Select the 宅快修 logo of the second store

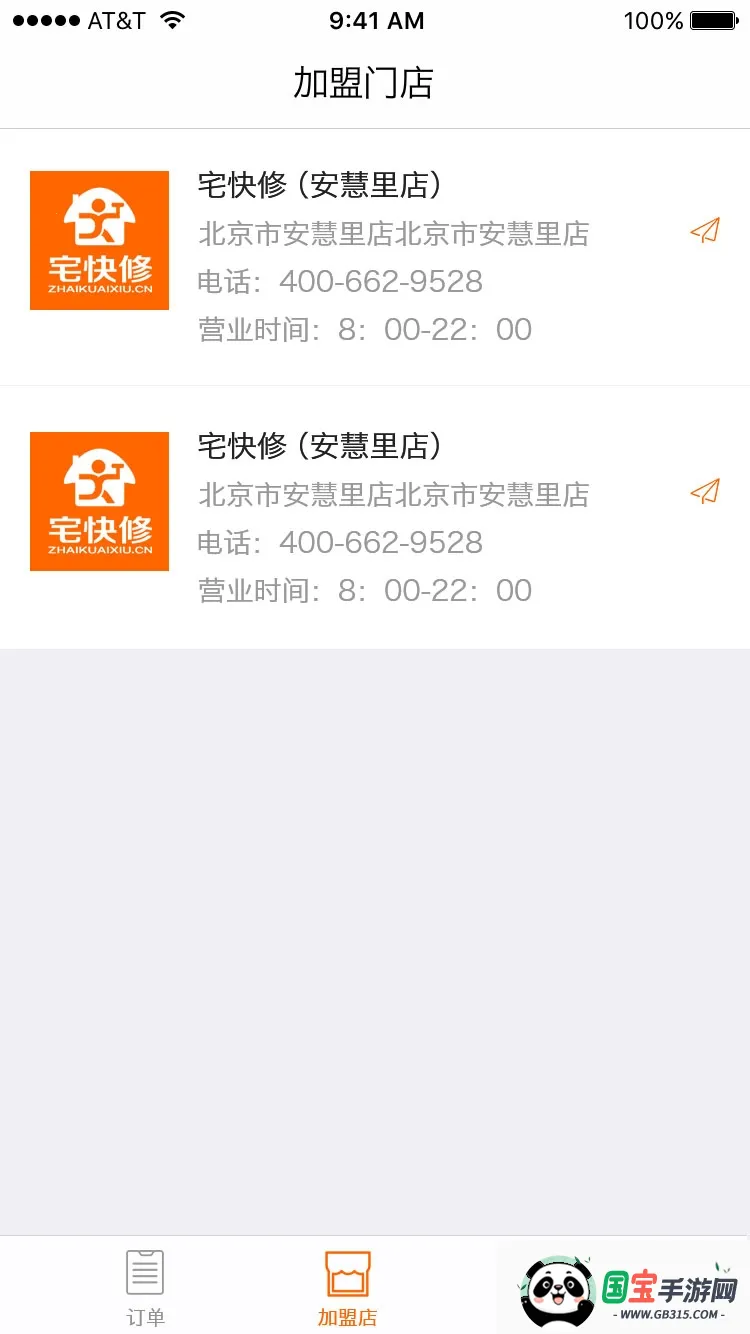click(99, 501)
